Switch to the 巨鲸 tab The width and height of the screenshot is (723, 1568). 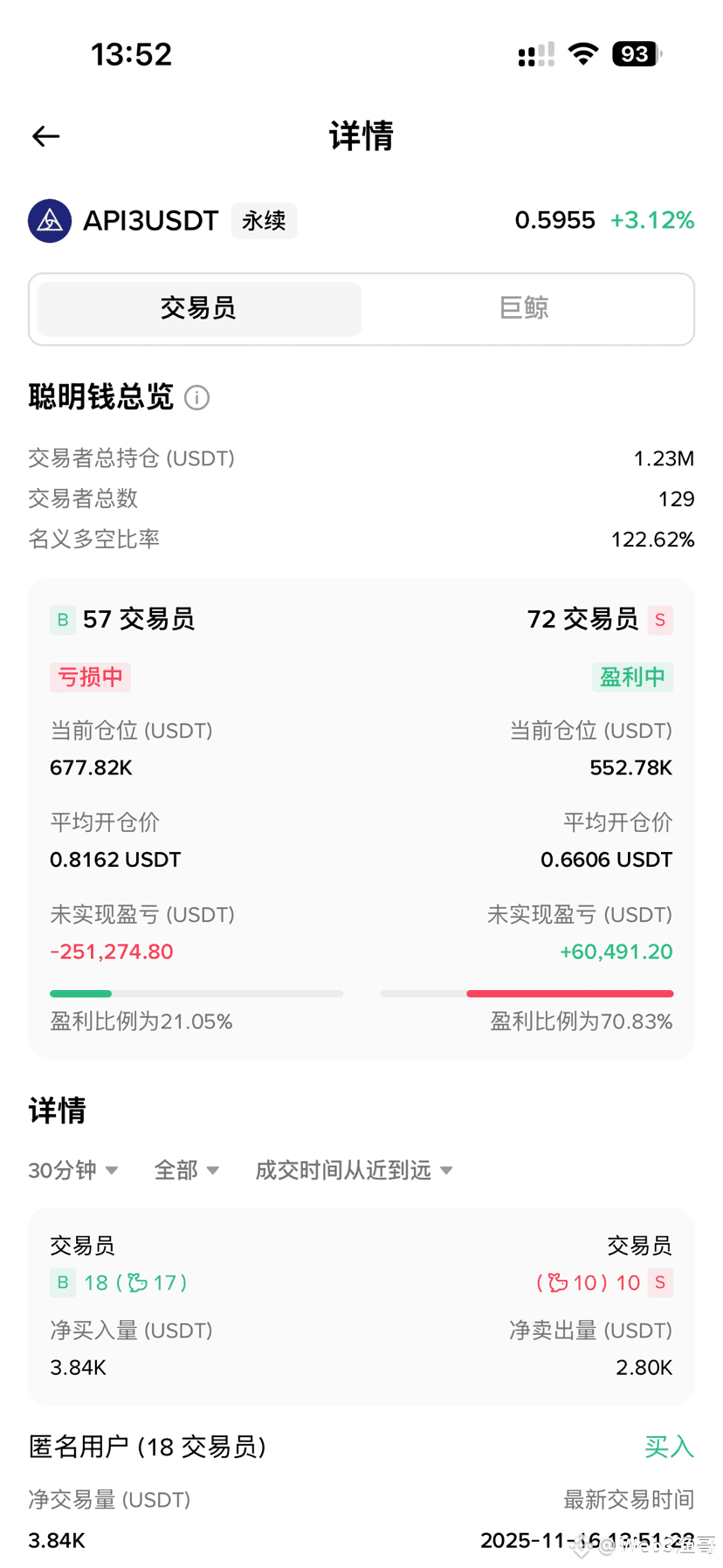click(x=524, y=308)
